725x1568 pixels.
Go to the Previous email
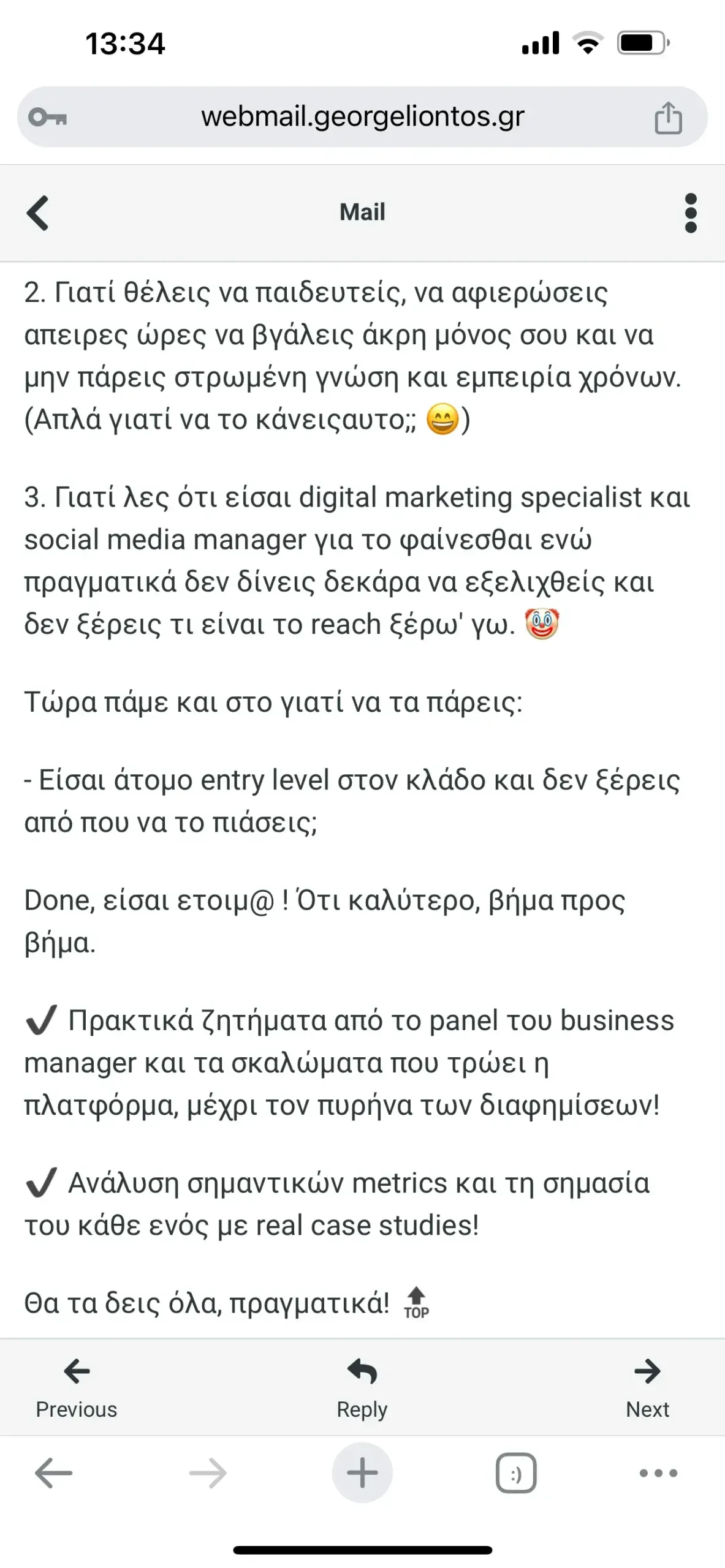pos(76,1387)
